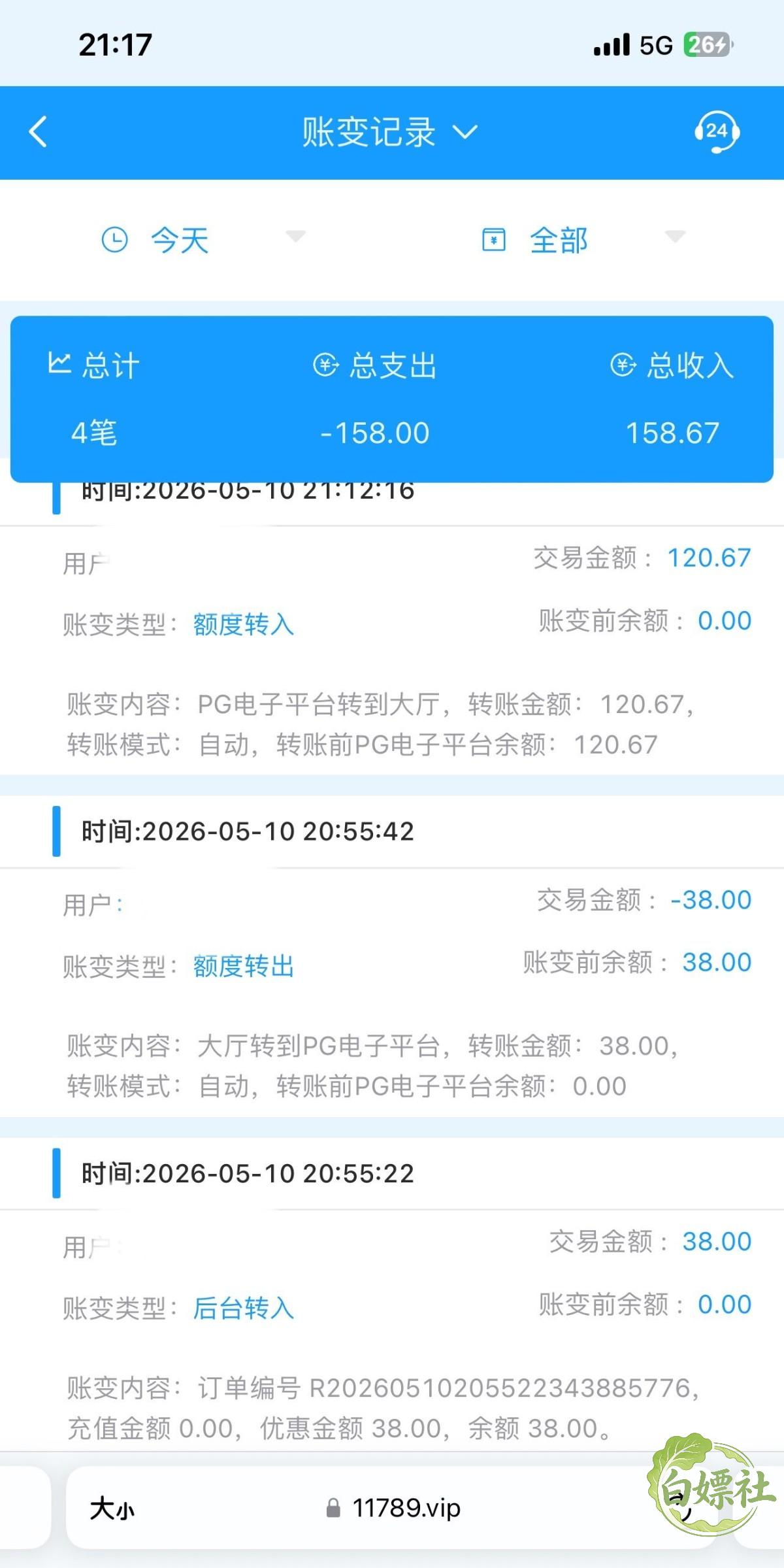Open the 今天 date filter
The width and height of the screenshot is (784, 1568).
[x=203, y=239]
